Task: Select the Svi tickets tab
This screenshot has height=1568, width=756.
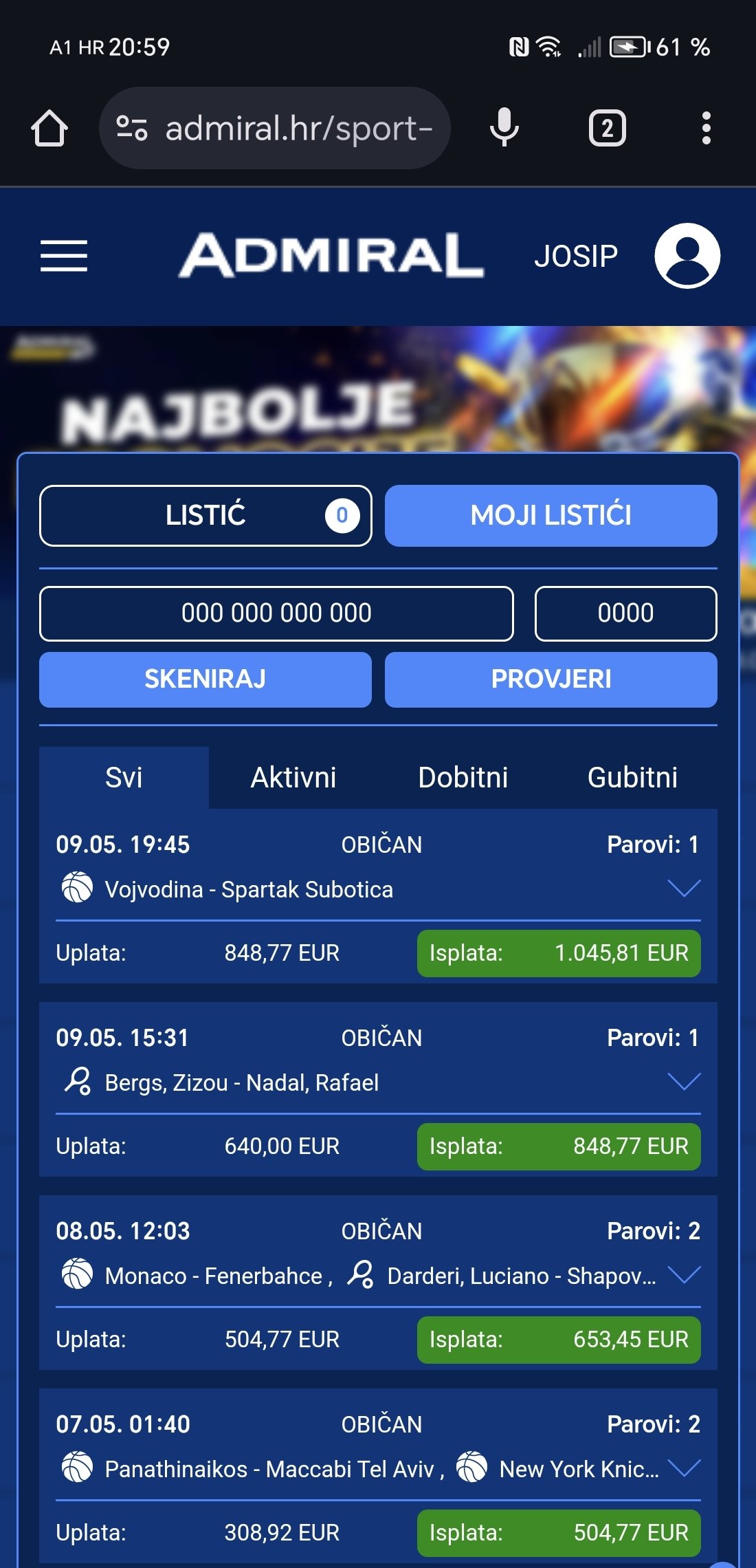Action: click(124, 778)
